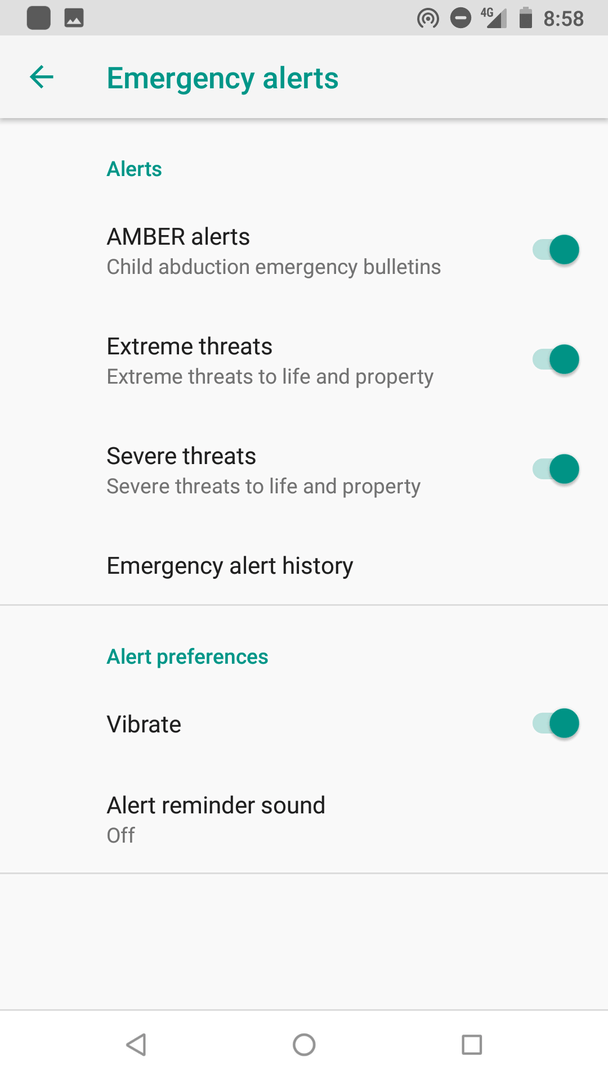Tap the system home button
608x1080 pixels.
click(304, 1045)
